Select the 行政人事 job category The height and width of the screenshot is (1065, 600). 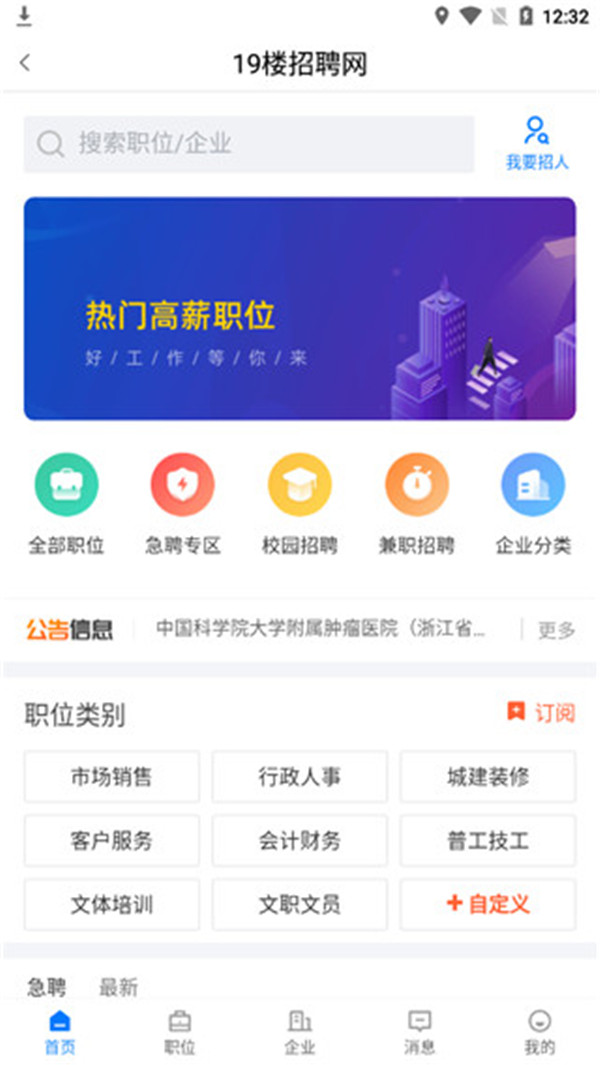point(300,777)
